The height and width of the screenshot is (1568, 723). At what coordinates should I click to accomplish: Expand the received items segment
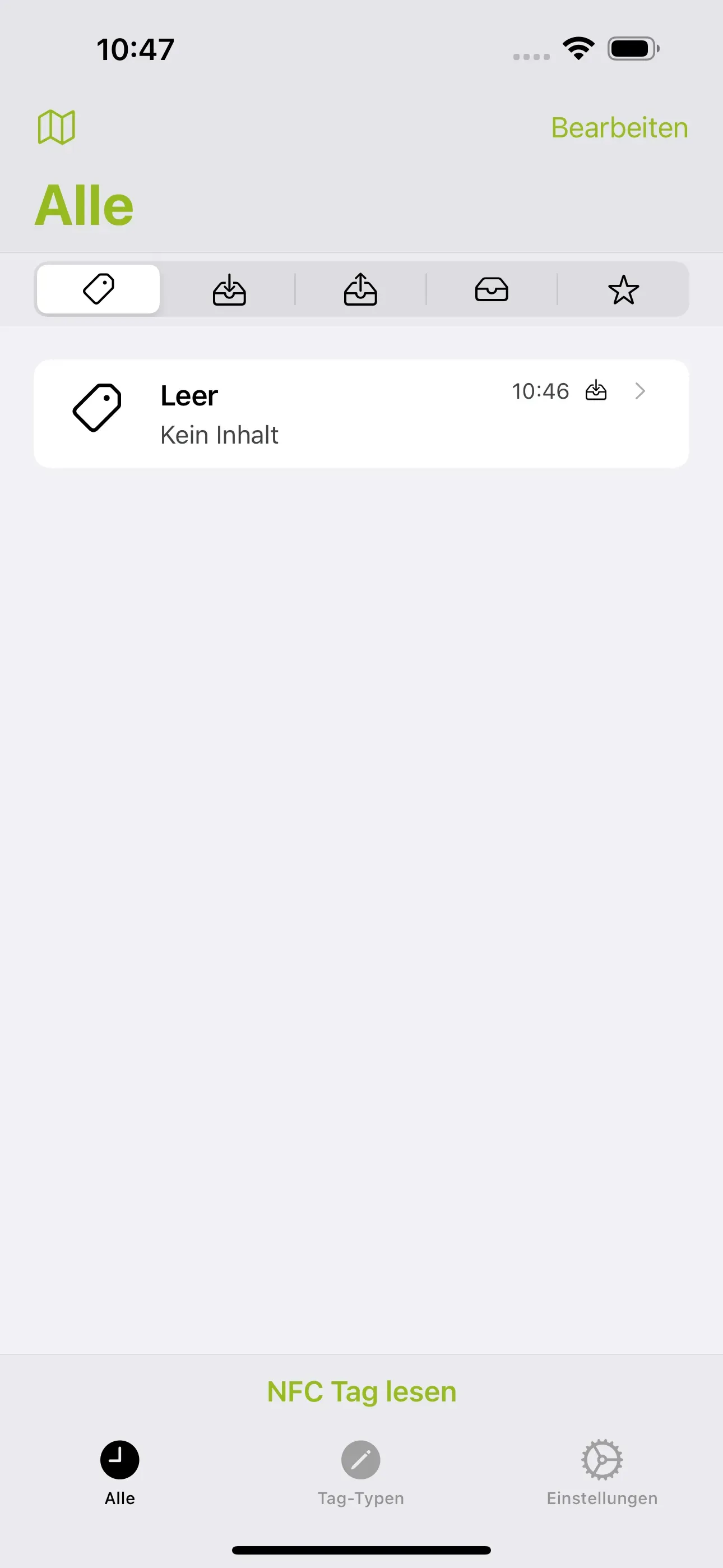click(229, 289)
